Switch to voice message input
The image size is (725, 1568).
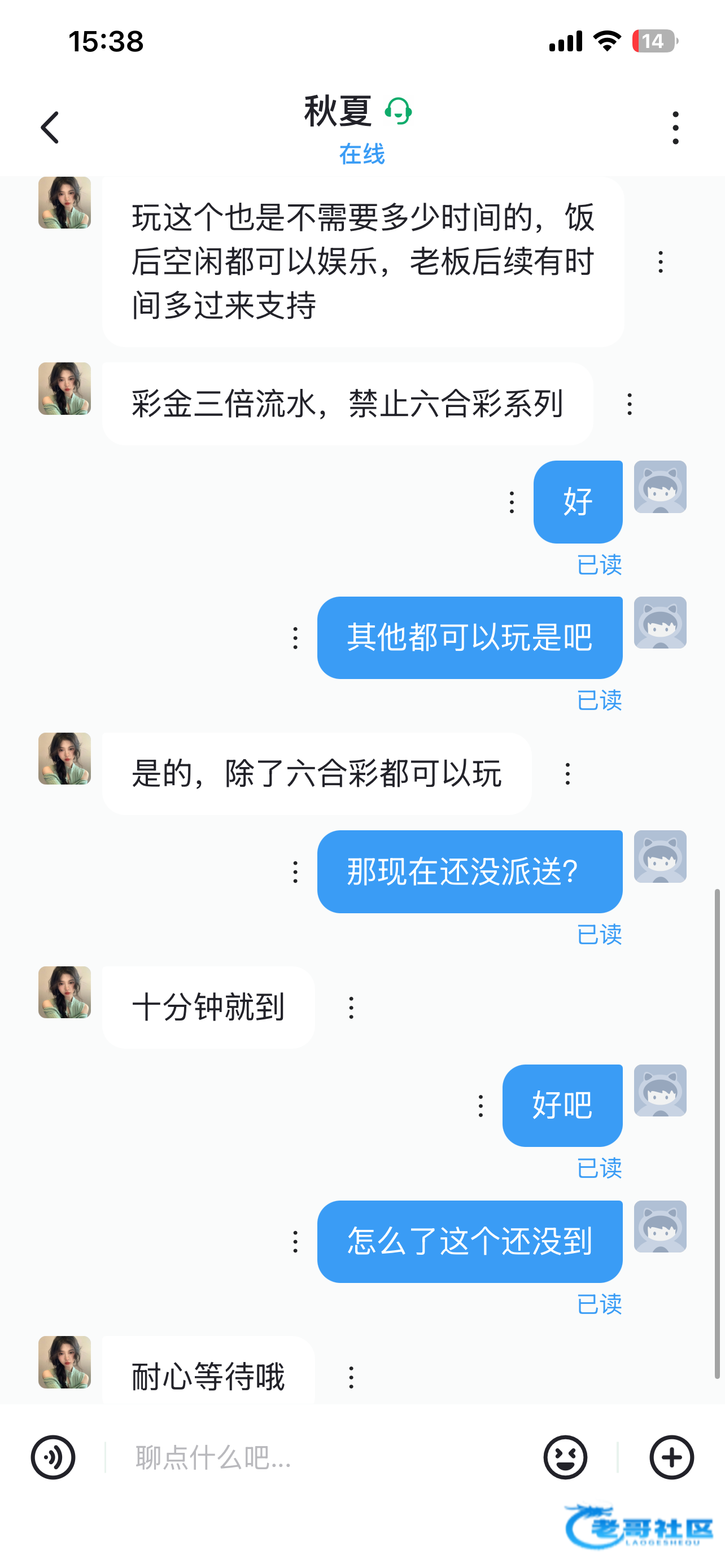(x=53, y=1457)
